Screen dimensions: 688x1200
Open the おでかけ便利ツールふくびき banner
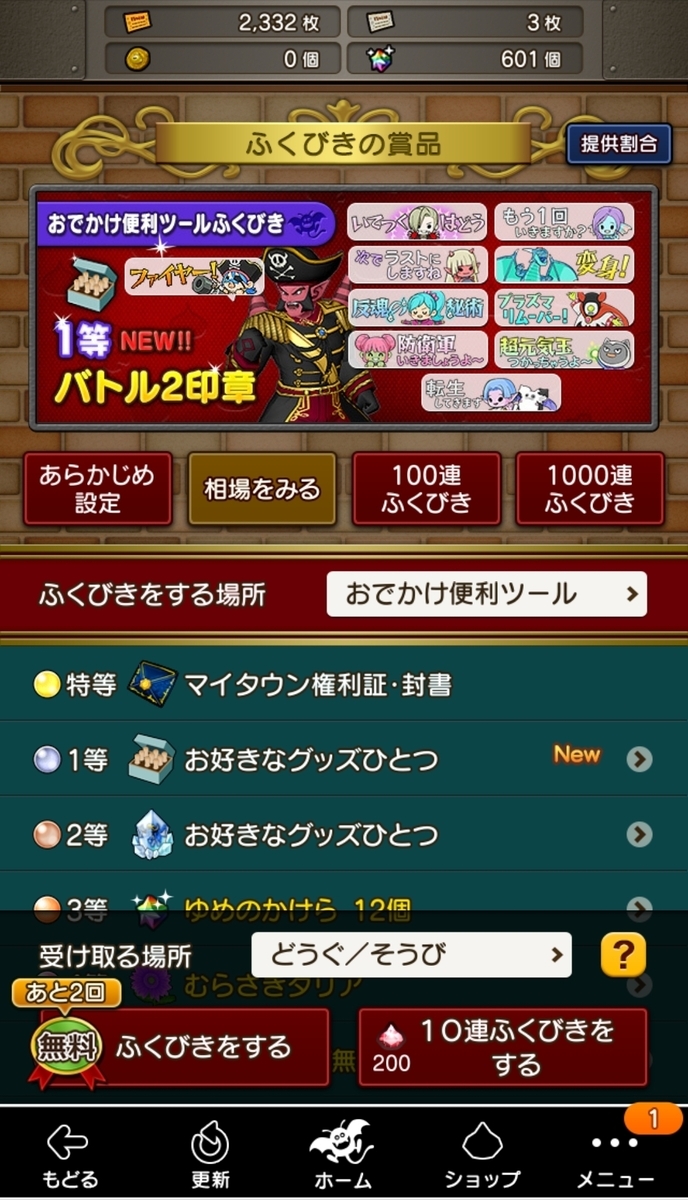click(343, 308)
